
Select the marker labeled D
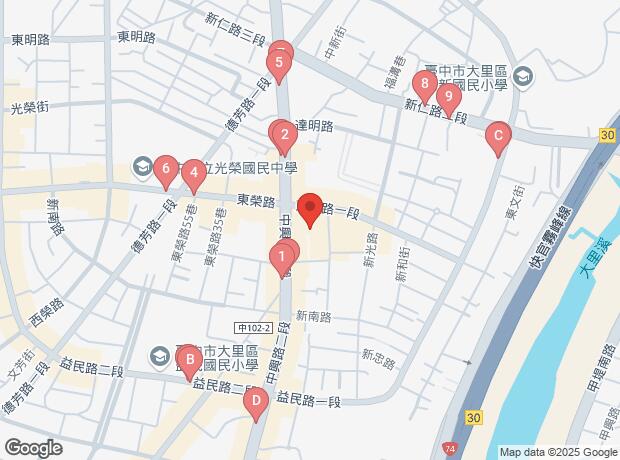pyautogui.click(x=256, y=403)
